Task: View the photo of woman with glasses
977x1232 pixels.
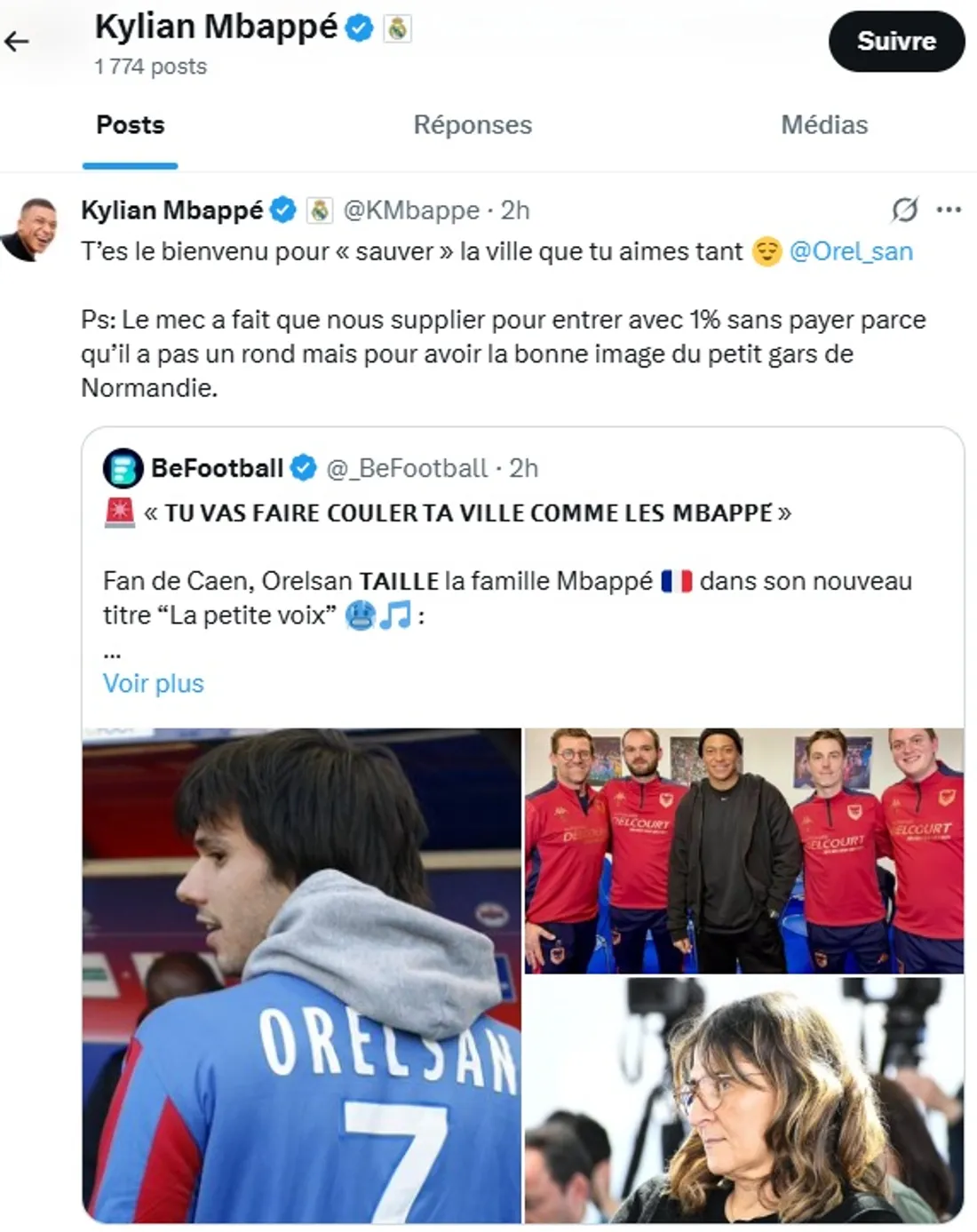Action: coord(743,1100)
